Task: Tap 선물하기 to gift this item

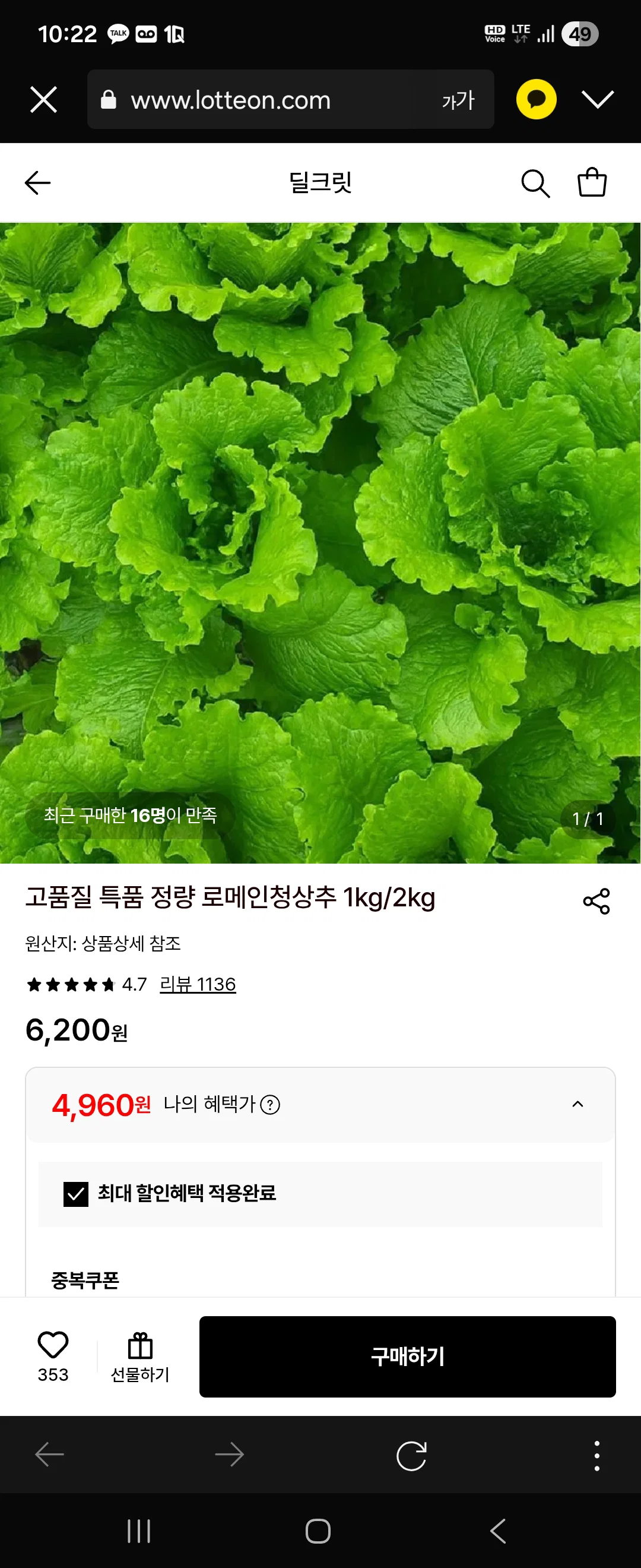Action: pyautogui.click(x=141, y=1357)
